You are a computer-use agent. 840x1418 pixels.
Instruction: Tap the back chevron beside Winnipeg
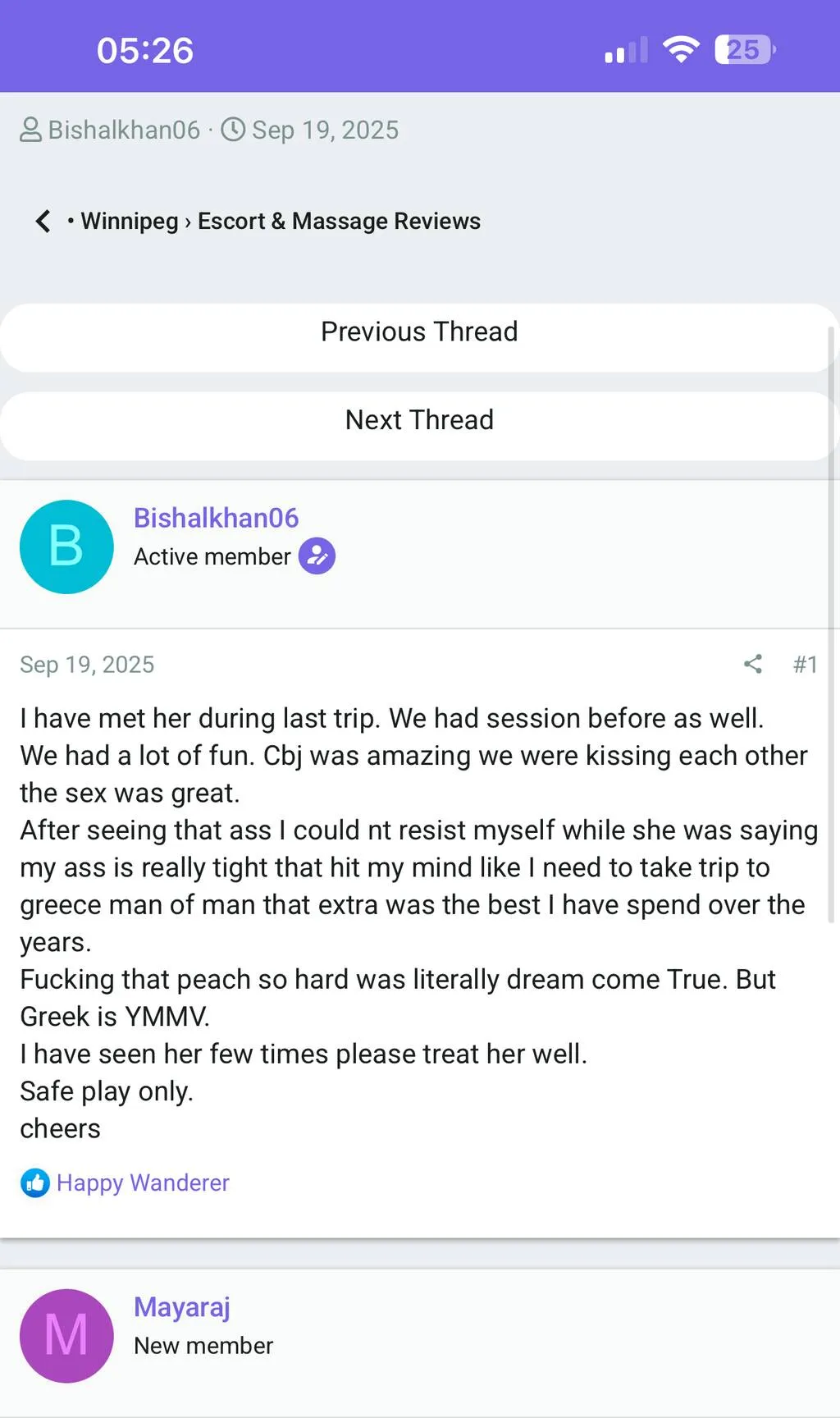click(x=43, y=221)
